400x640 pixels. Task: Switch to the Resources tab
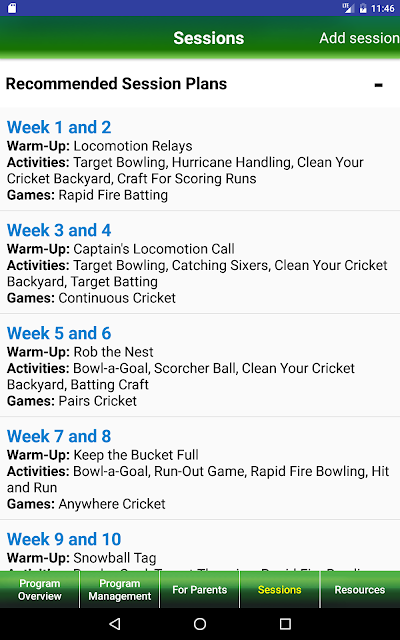[360, 589]
